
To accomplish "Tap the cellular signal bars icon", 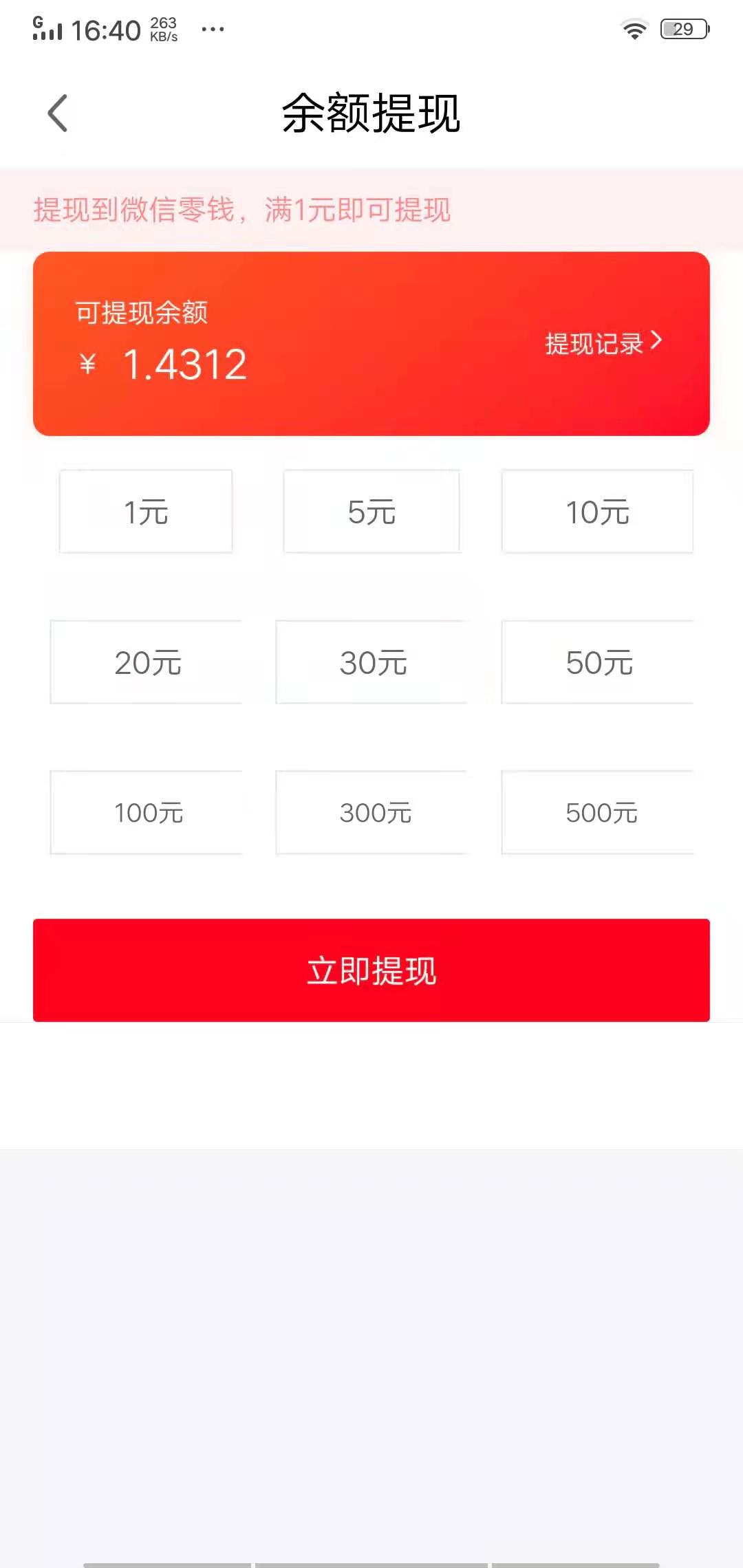I will pos(49,31).
